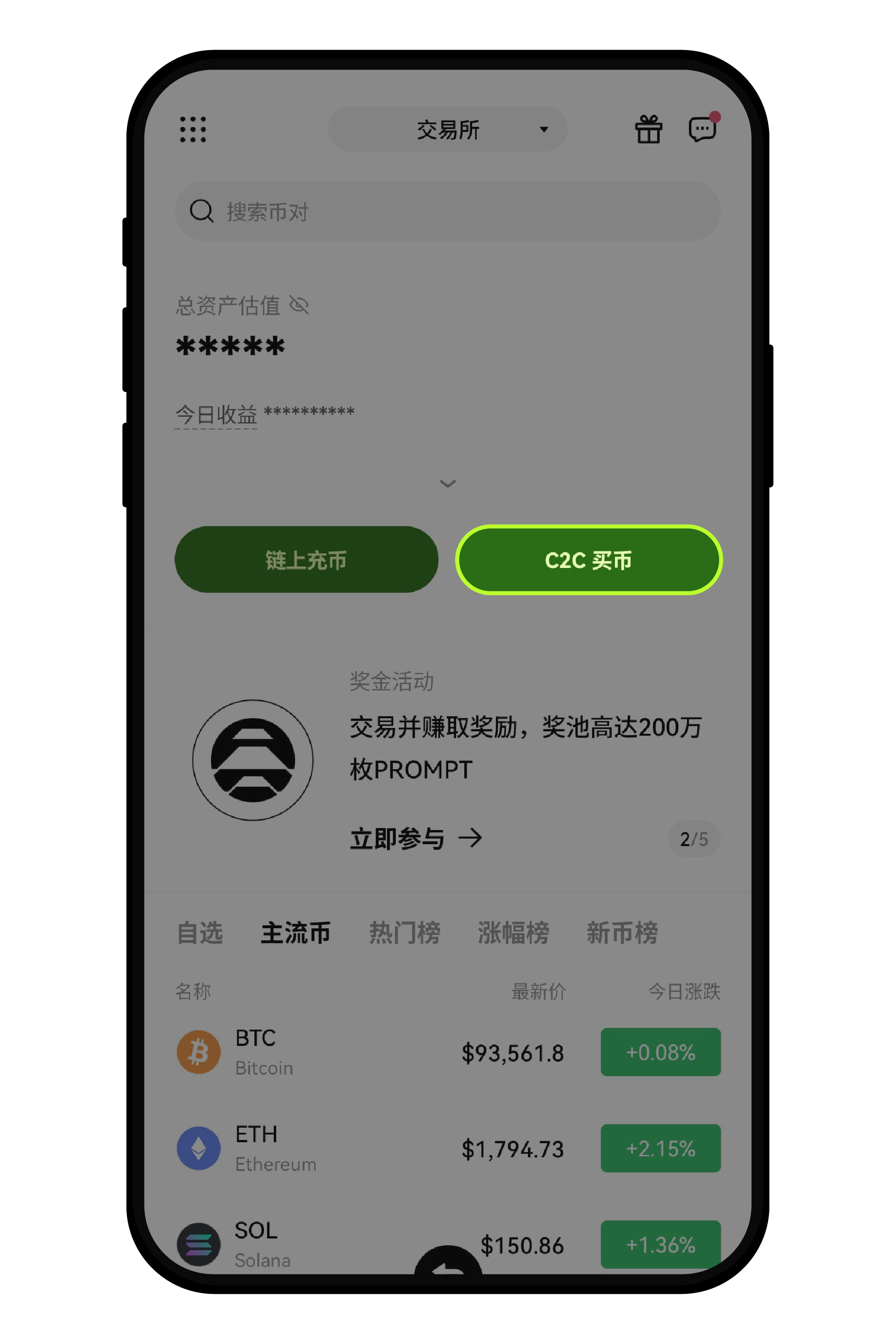Click the Bitcoin coin icon
Image resolution: width=896 pixels, height=1344 pixels.
coord(198,1052)
